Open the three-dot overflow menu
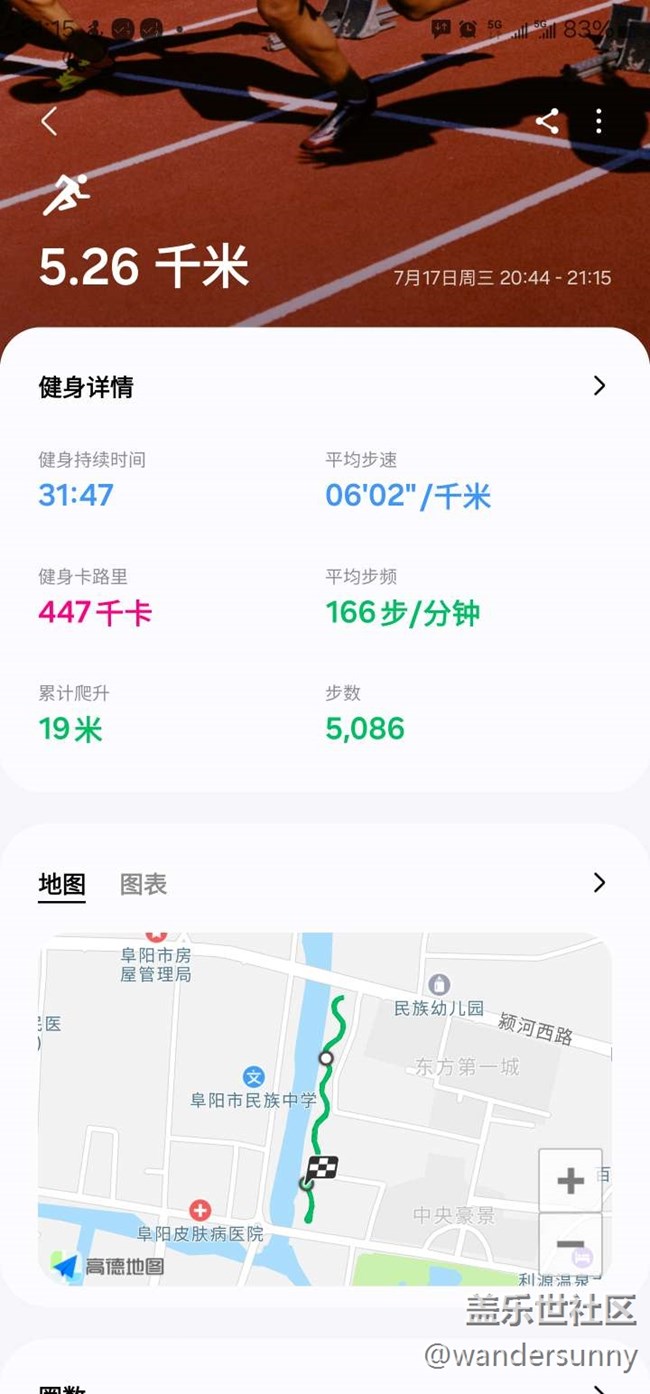Viewport: 650px width, 1394px height. (x=599, y=122)
